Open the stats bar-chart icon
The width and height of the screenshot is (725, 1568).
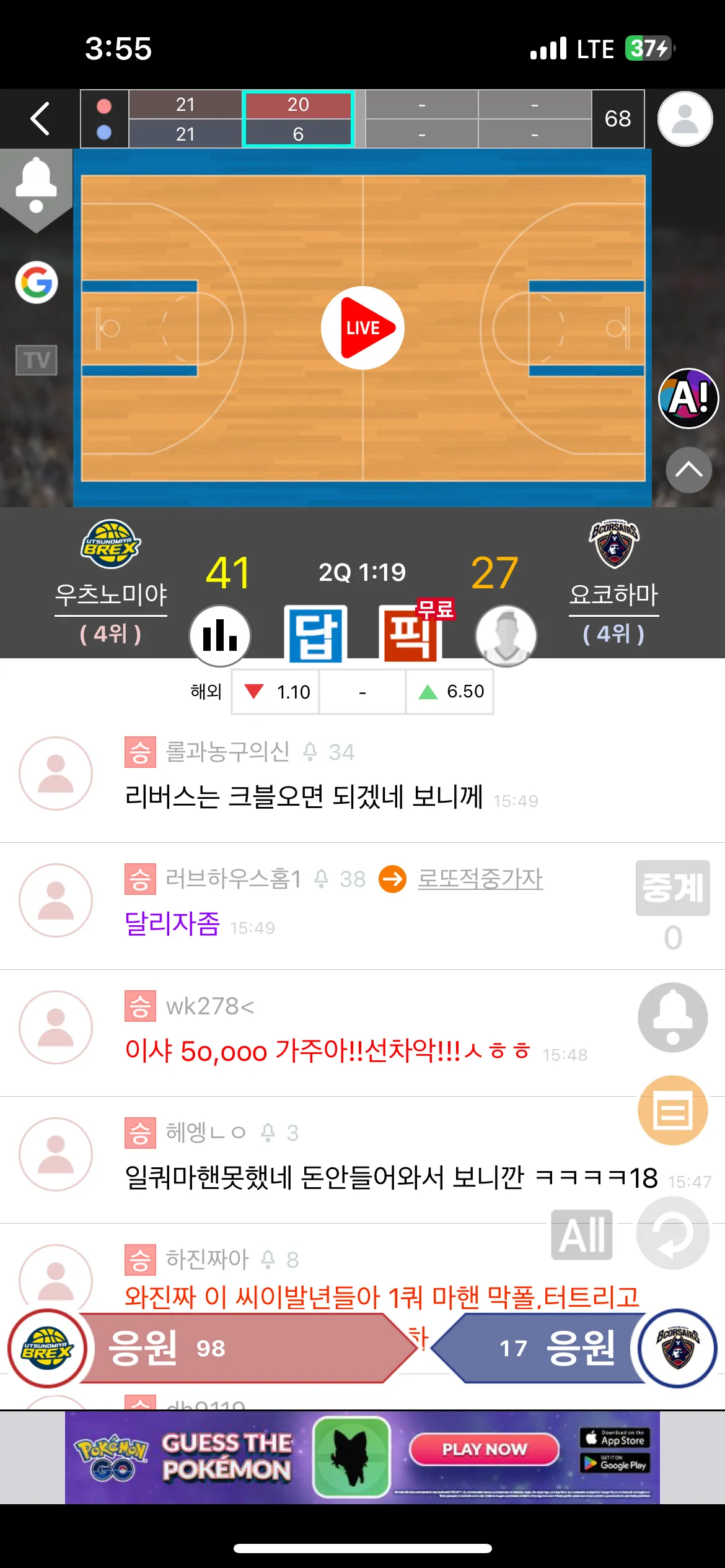point(220,635)
